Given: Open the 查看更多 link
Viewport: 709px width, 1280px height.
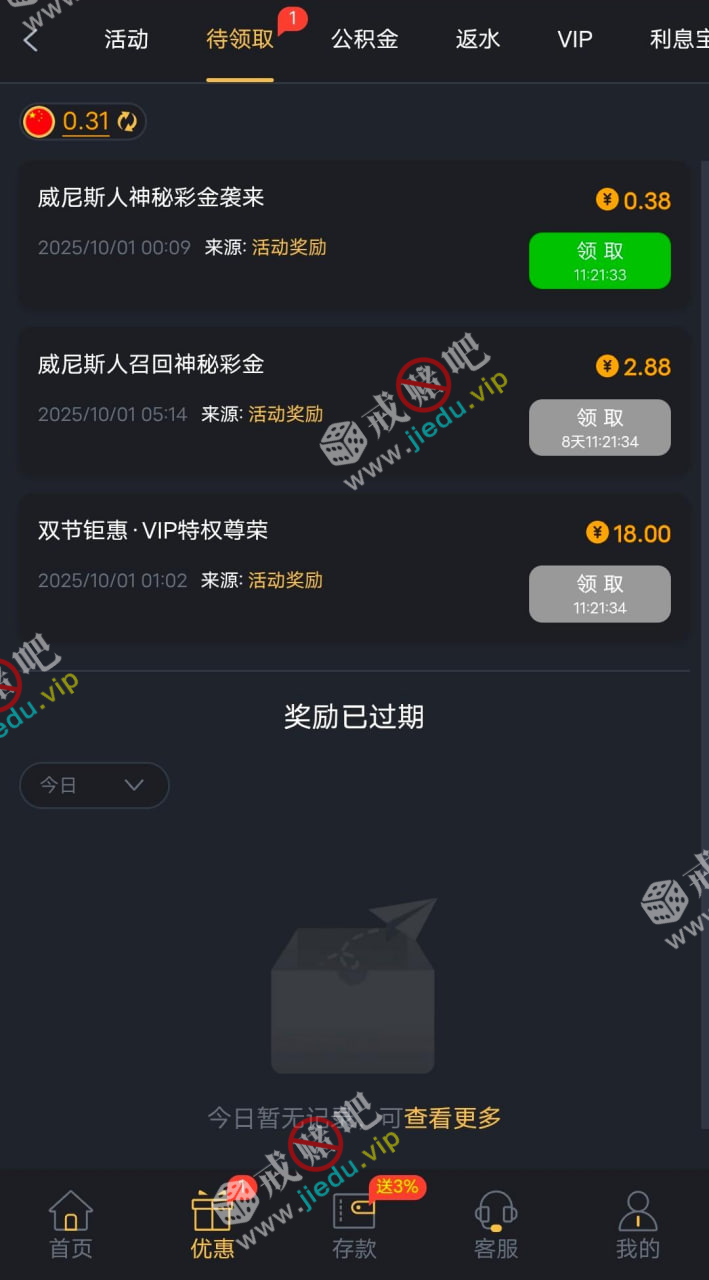Looking at the screenshot, I should pos(453,1118).
